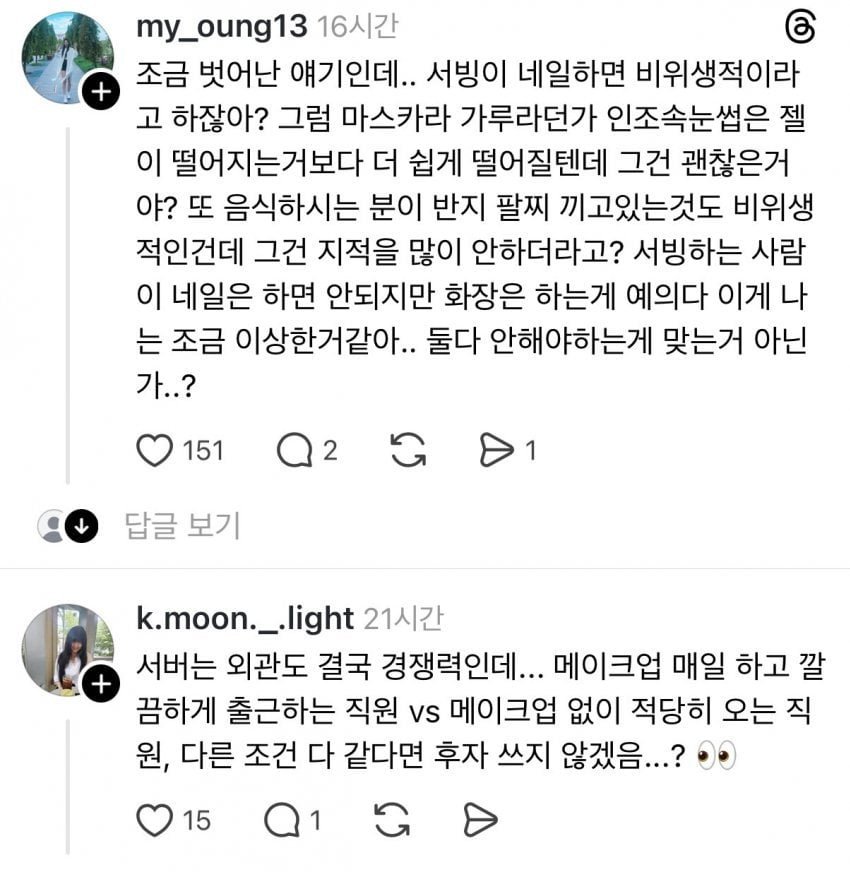Repost my_oung13's thread
The width and height of the screenshot is (850, 872).
pyautogui.click(x=408, y=451)
